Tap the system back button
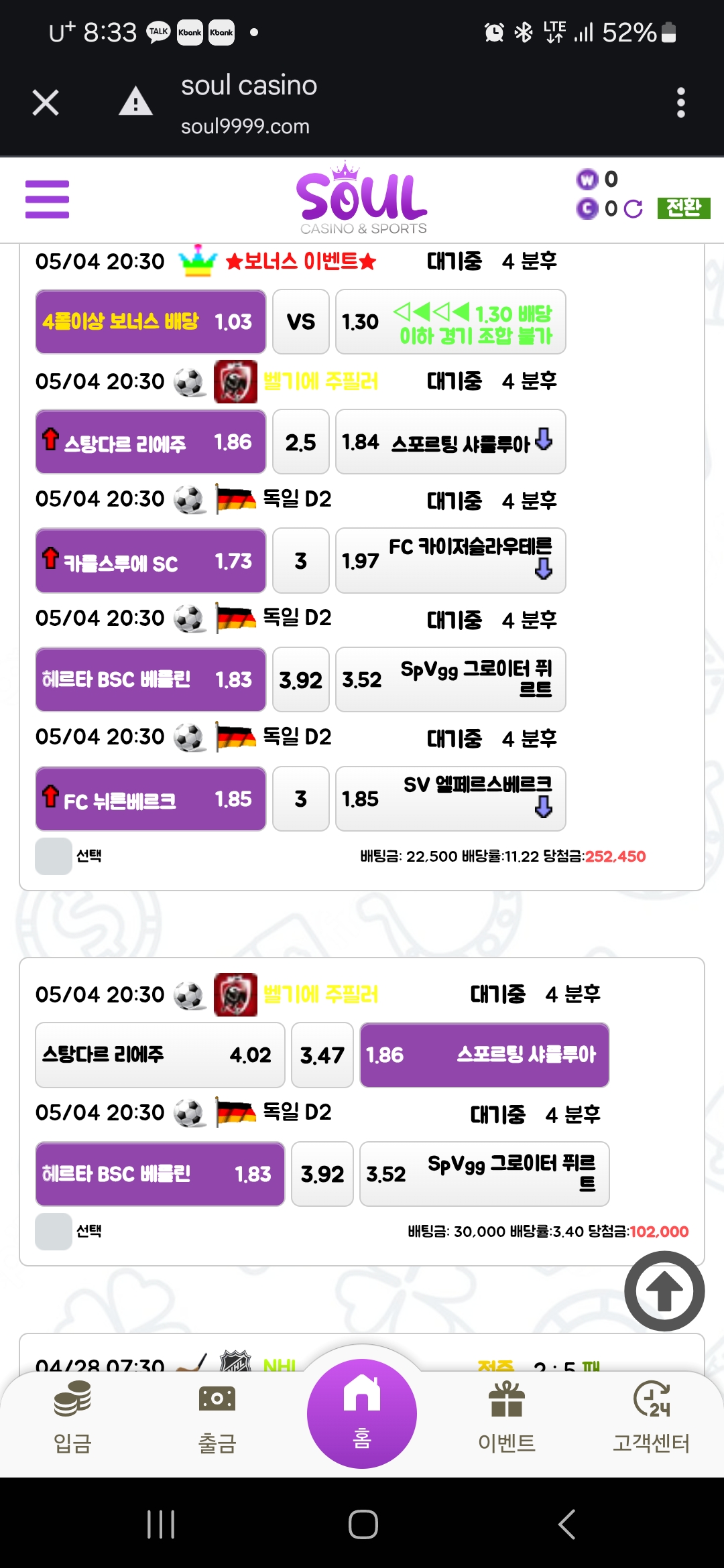The height and width of the screenshot is (1568, 724). (567, 1524)
